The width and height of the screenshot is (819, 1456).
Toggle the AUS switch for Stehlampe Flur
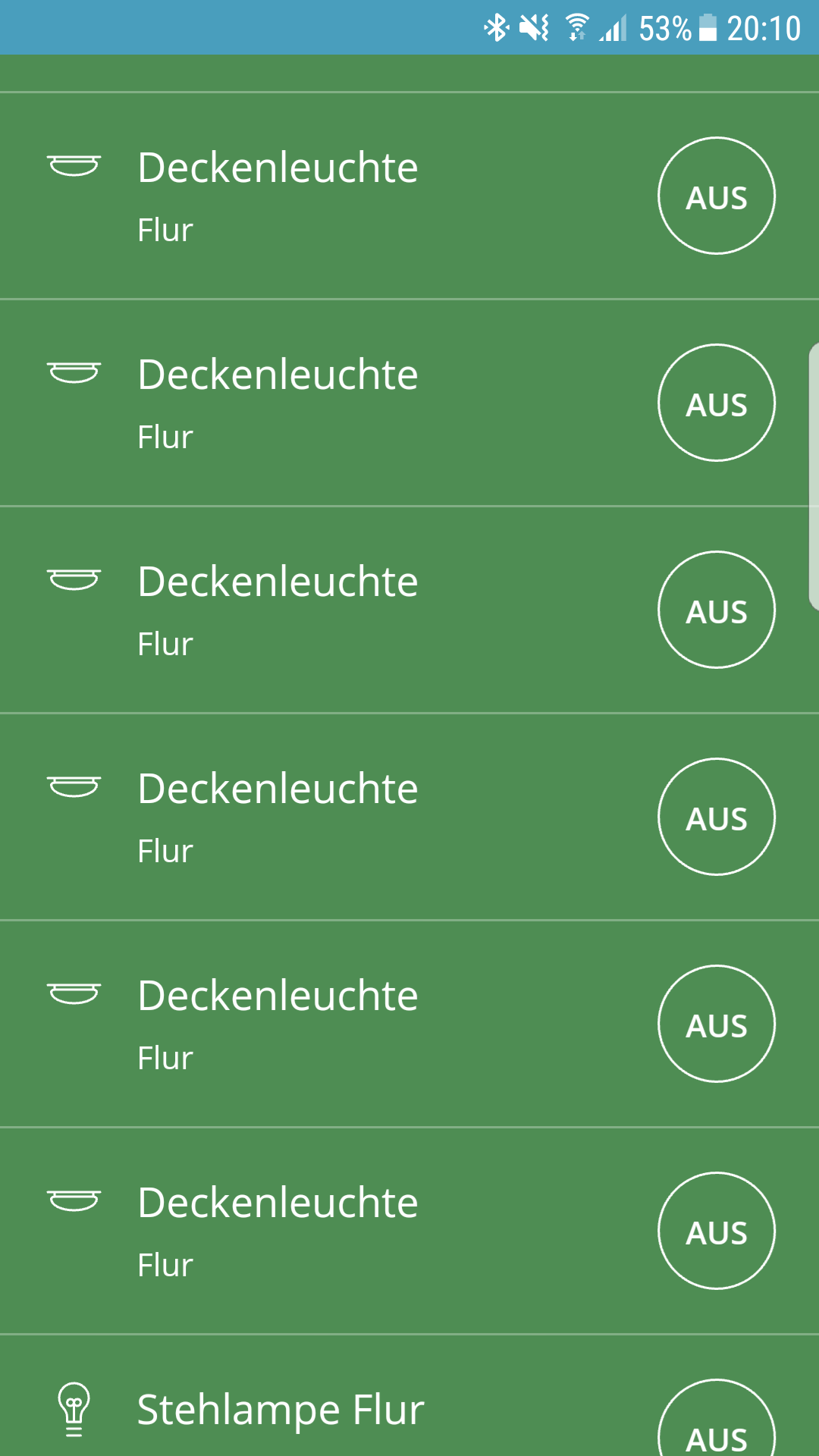(x=717, y=1429)
